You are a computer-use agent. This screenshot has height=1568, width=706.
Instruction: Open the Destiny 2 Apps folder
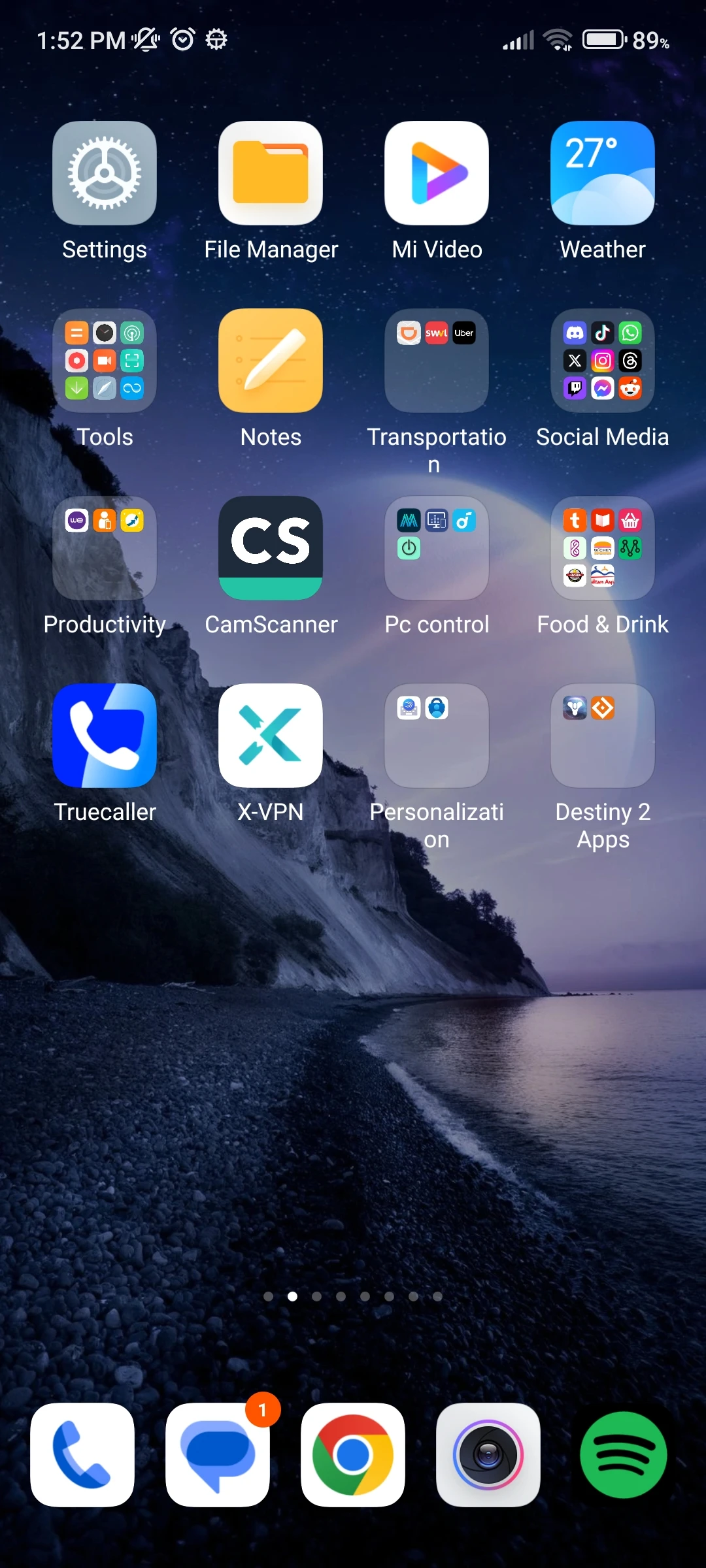[603, 736]
